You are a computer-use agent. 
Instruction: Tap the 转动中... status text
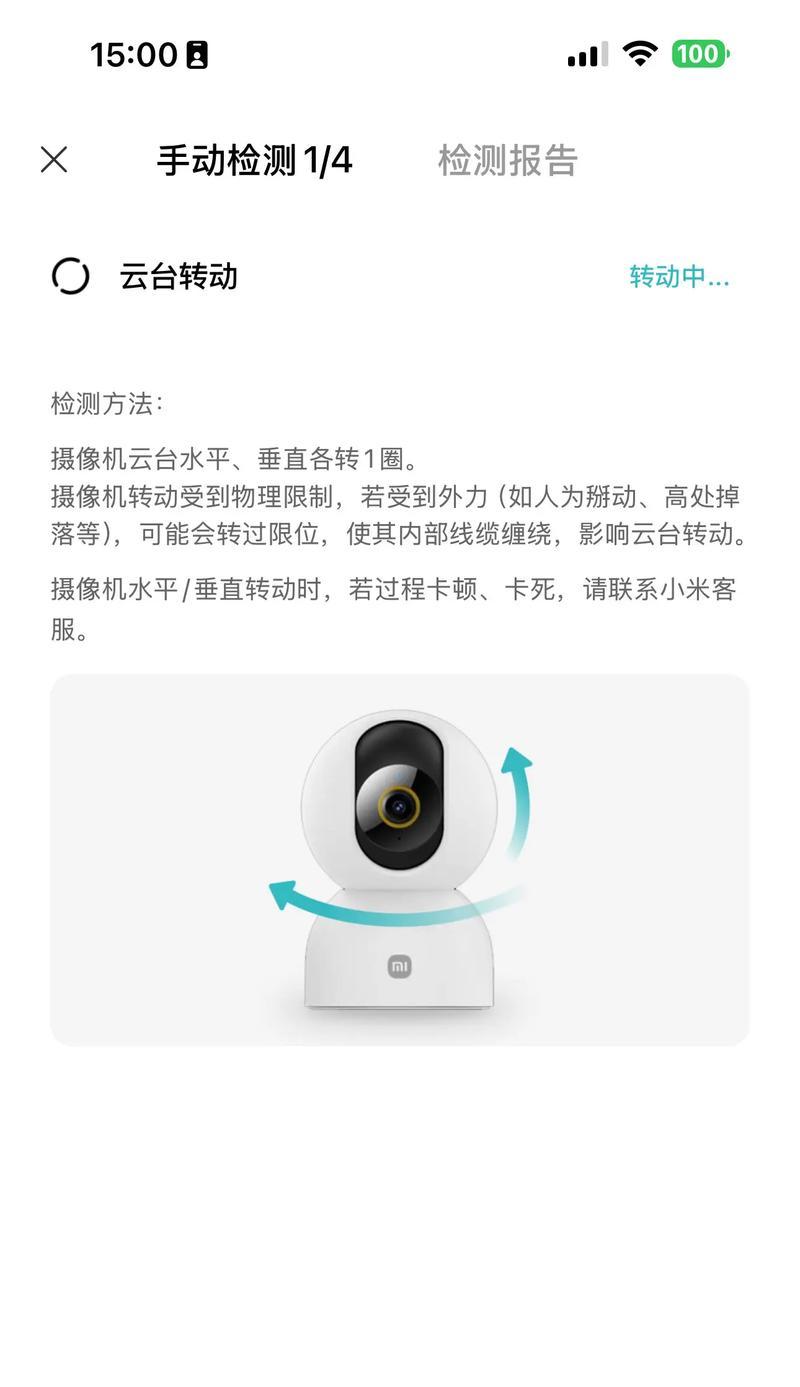(x=678, y=277)
